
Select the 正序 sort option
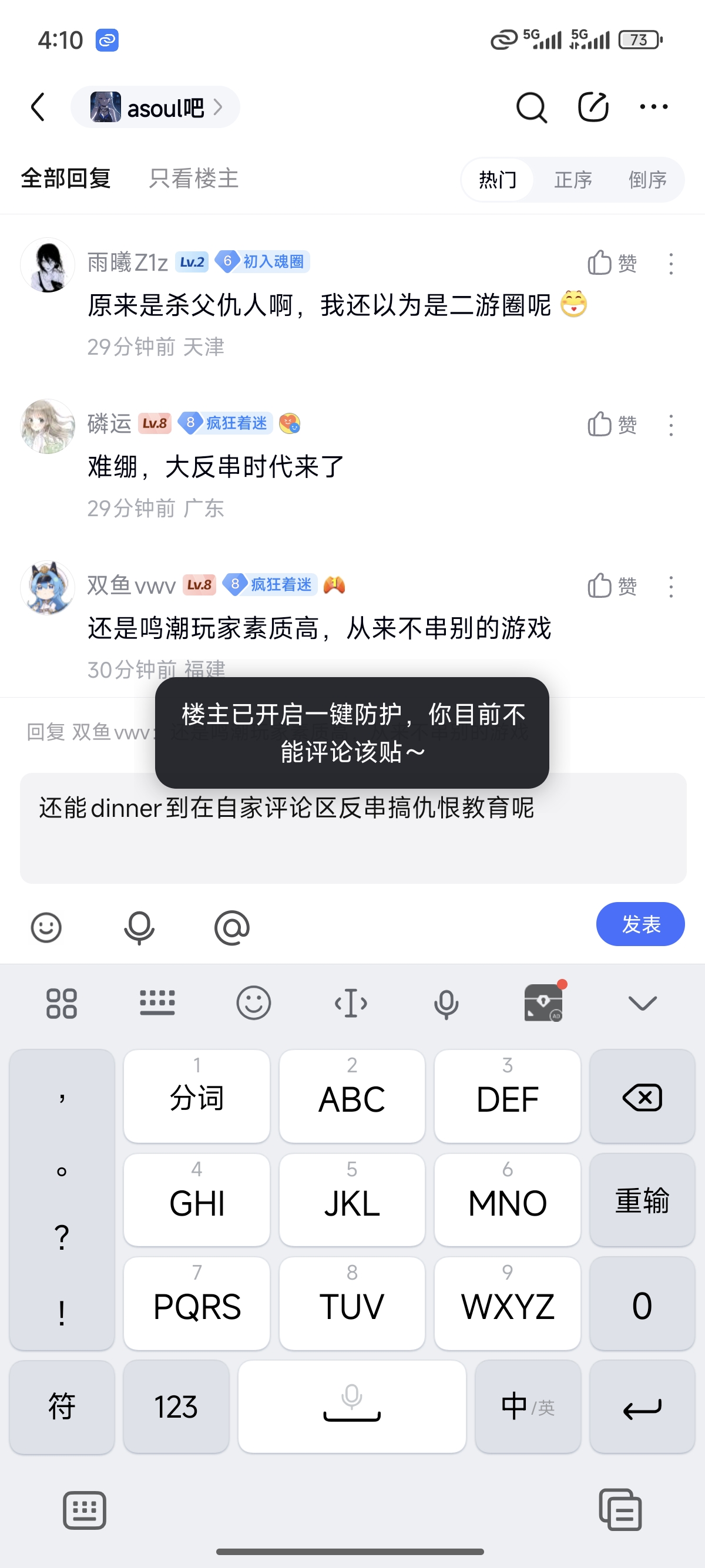pos(572,180)
